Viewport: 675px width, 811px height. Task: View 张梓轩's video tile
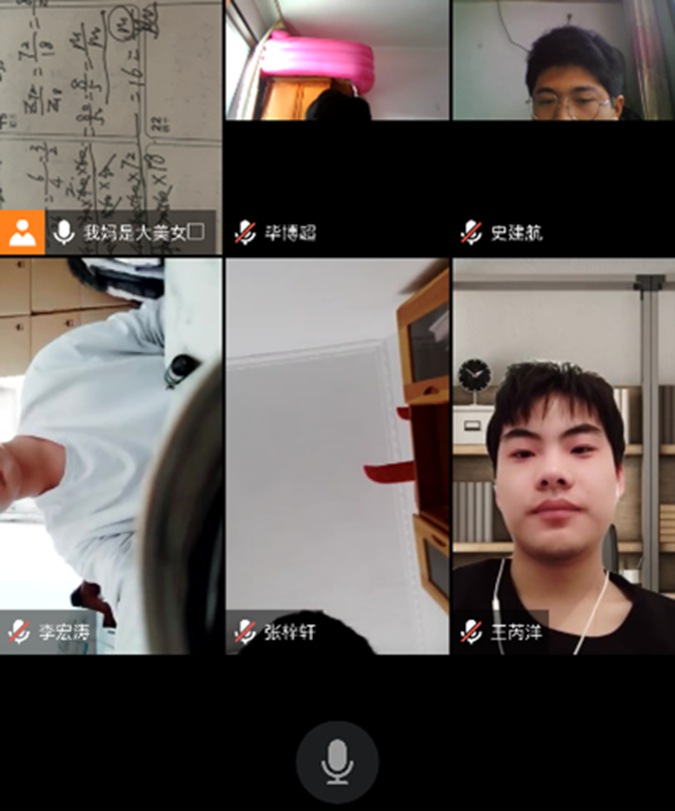pos(336,455)
